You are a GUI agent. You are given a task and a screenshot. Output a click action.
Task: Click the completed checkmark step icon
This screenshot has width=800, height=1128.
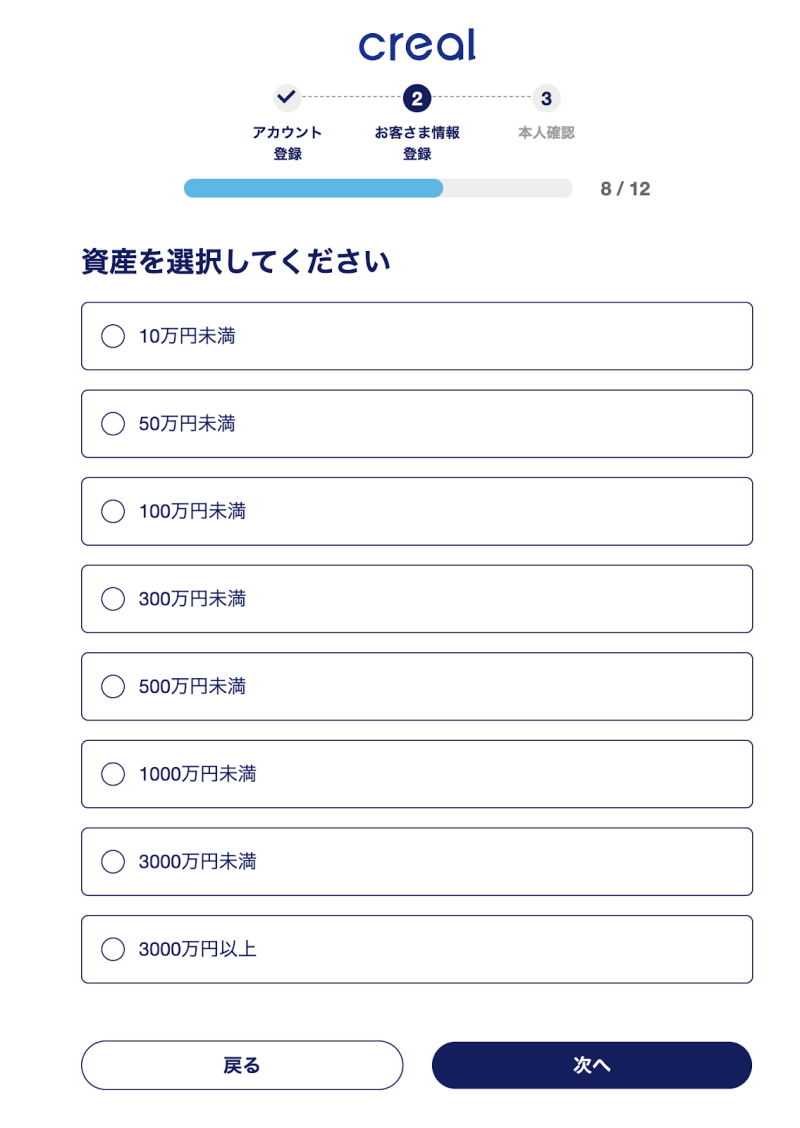pyautogui.click(x=287, y=99)
